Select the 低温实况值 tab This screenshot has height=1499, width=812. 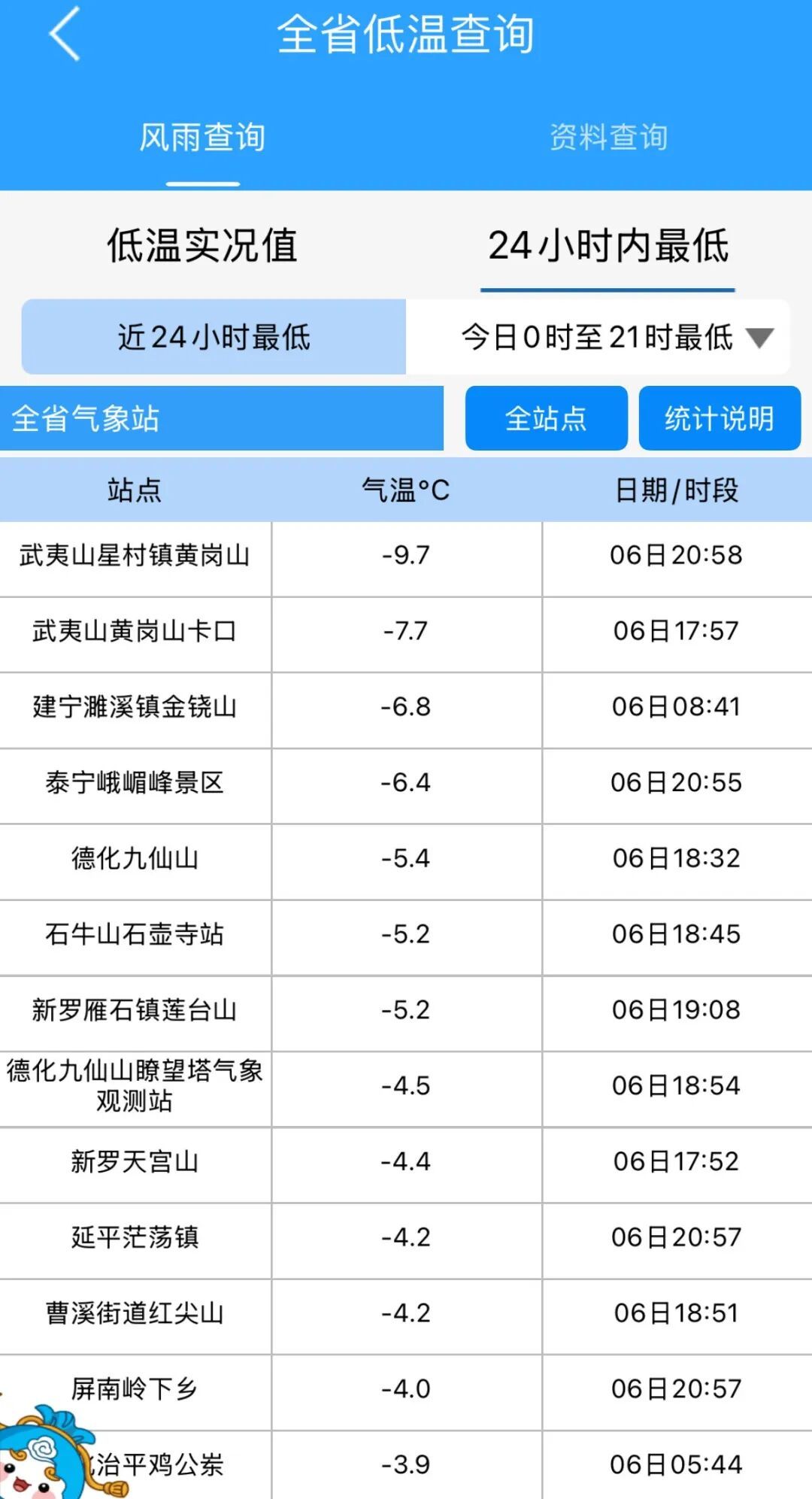coord(202,246)
